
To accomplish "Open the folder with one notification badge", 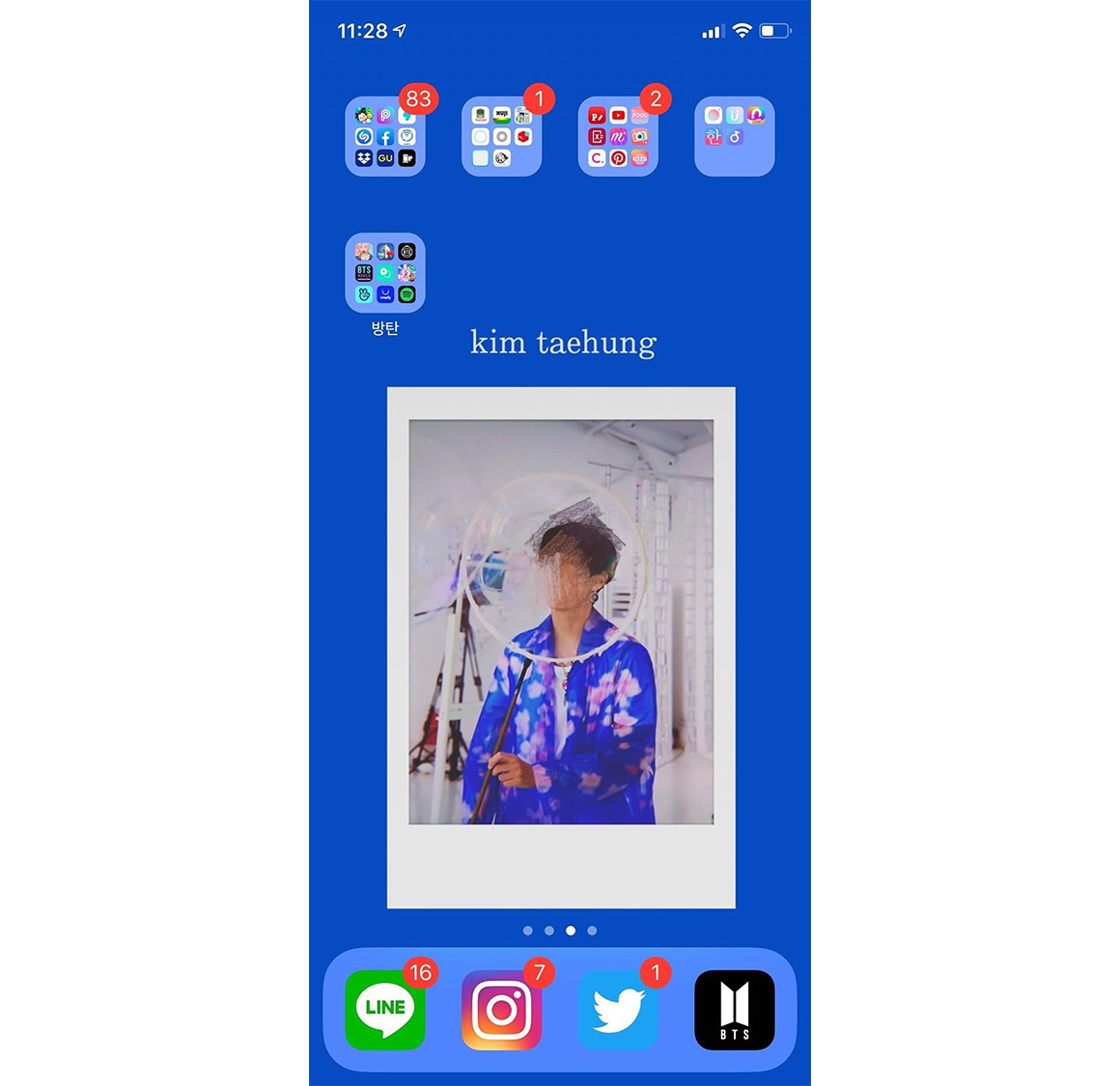I will 501,136.
